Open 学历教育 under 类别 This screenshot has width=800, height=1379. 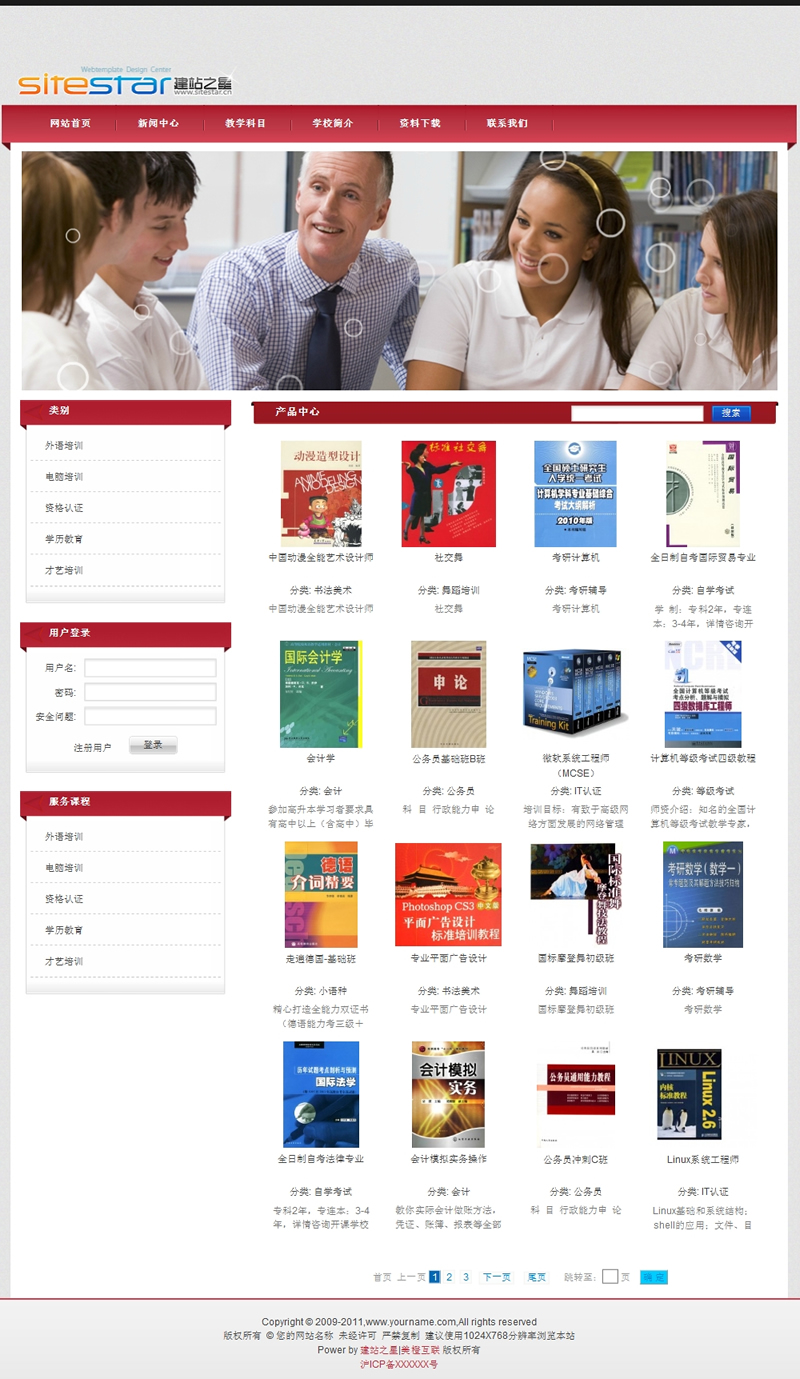(x=64, y=539)
